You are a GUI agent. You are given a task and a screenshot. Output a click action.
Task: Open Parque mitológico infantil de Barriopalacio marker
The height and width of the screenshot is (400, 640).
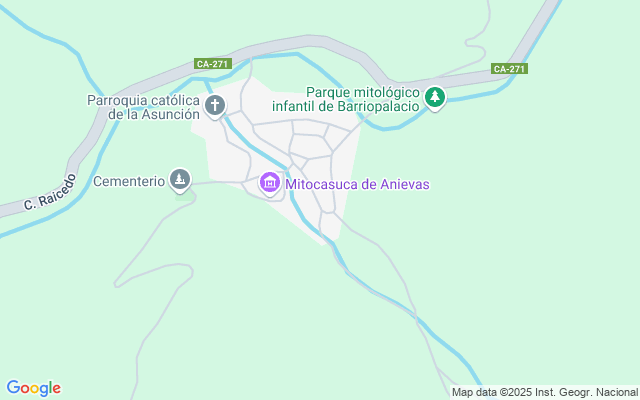(x=434, y=97)
